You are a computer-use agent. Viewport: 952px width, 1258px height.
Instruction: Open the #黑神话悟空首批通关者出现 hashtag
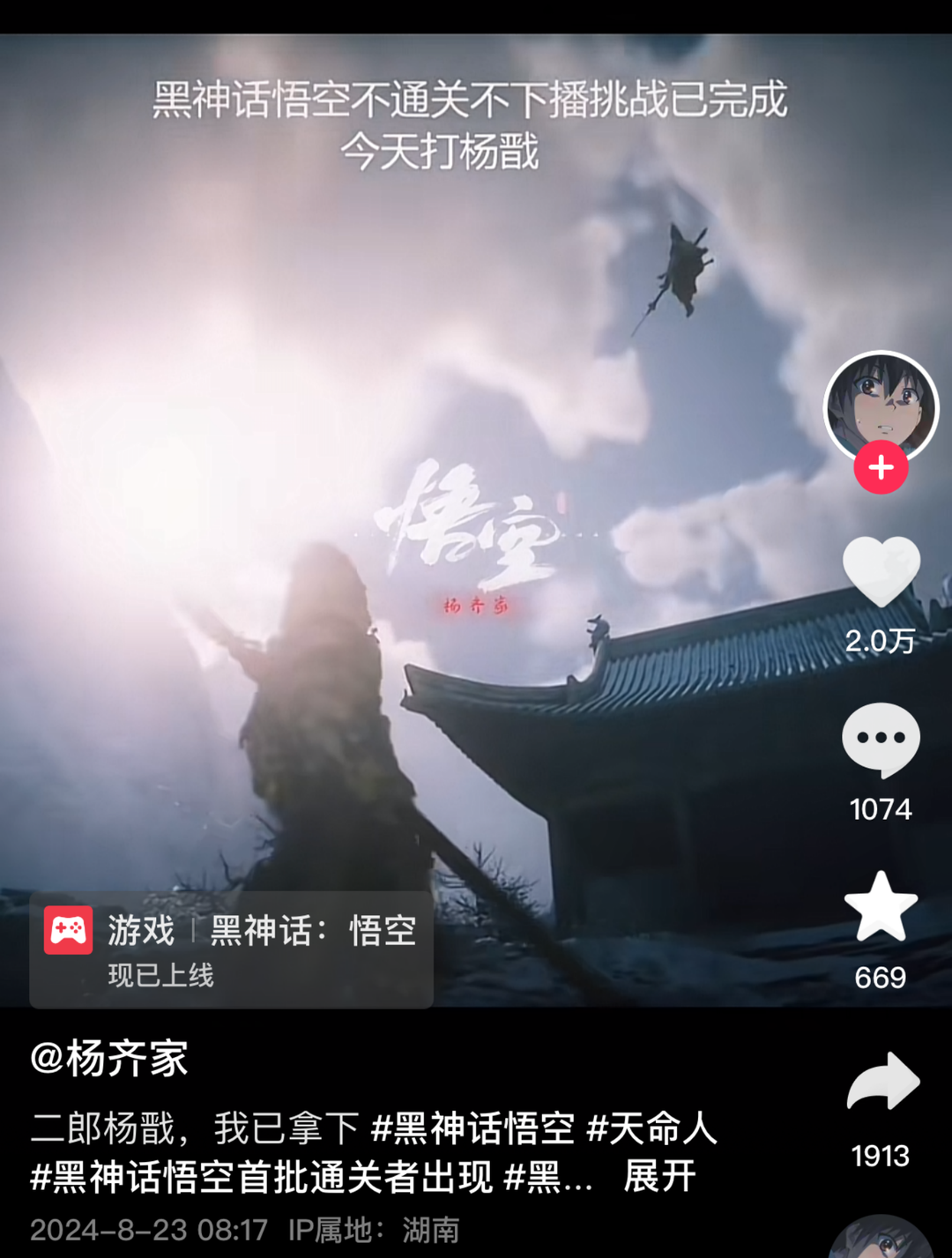click(261, 1177)
